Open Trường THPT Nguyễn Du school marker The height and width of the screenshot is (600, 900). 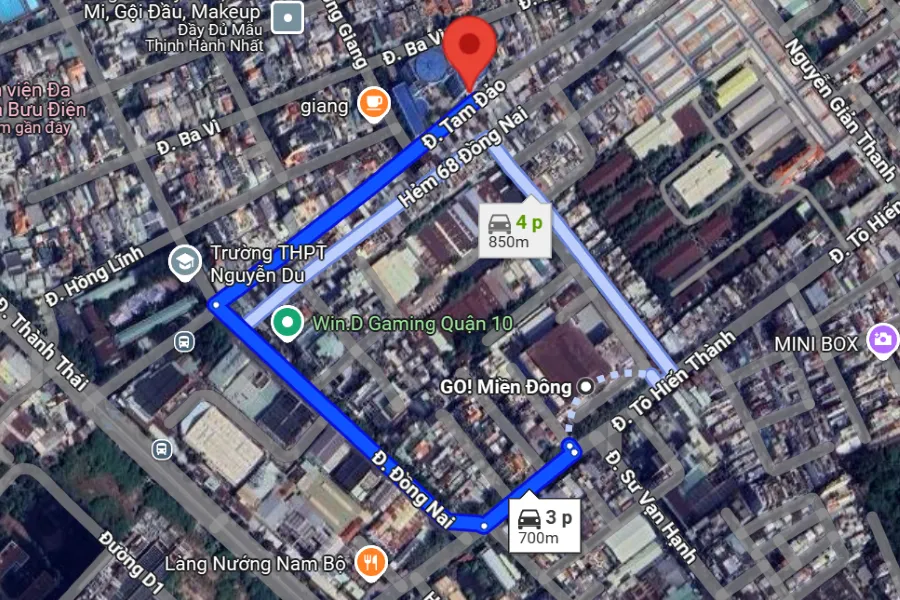pyautogui.click(x=183, y=262)
